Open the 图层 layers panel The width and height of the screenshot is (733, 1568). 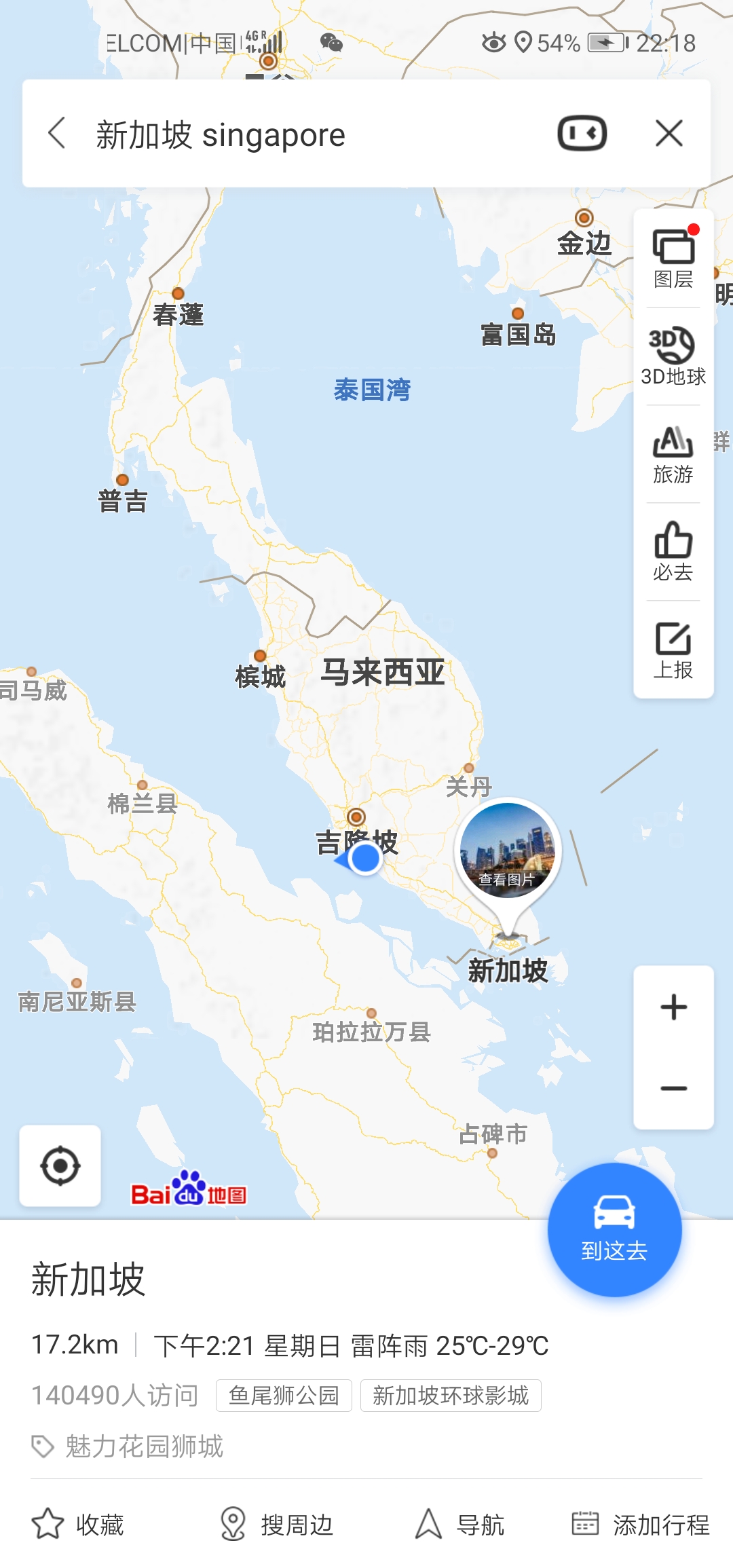pyautogui.click(x=673, y=259)
